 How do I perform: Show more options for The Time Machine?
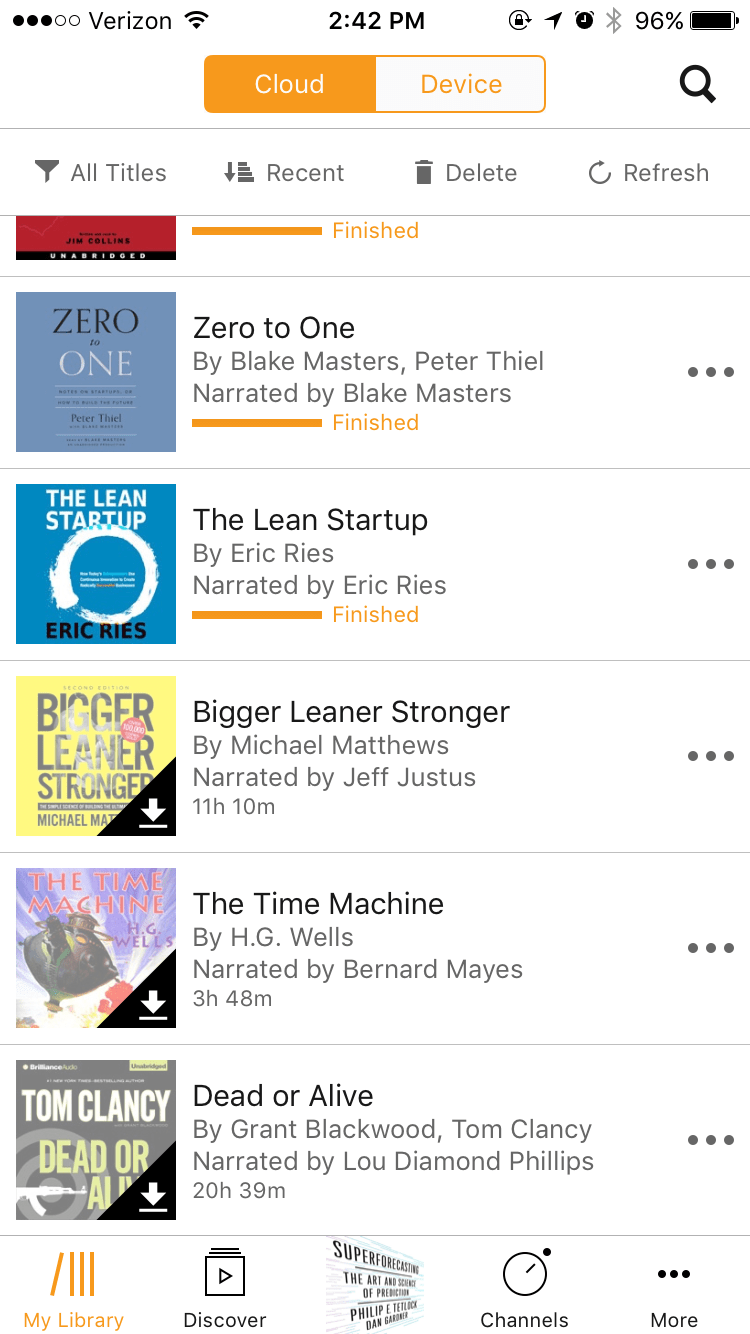pos(710,948)
